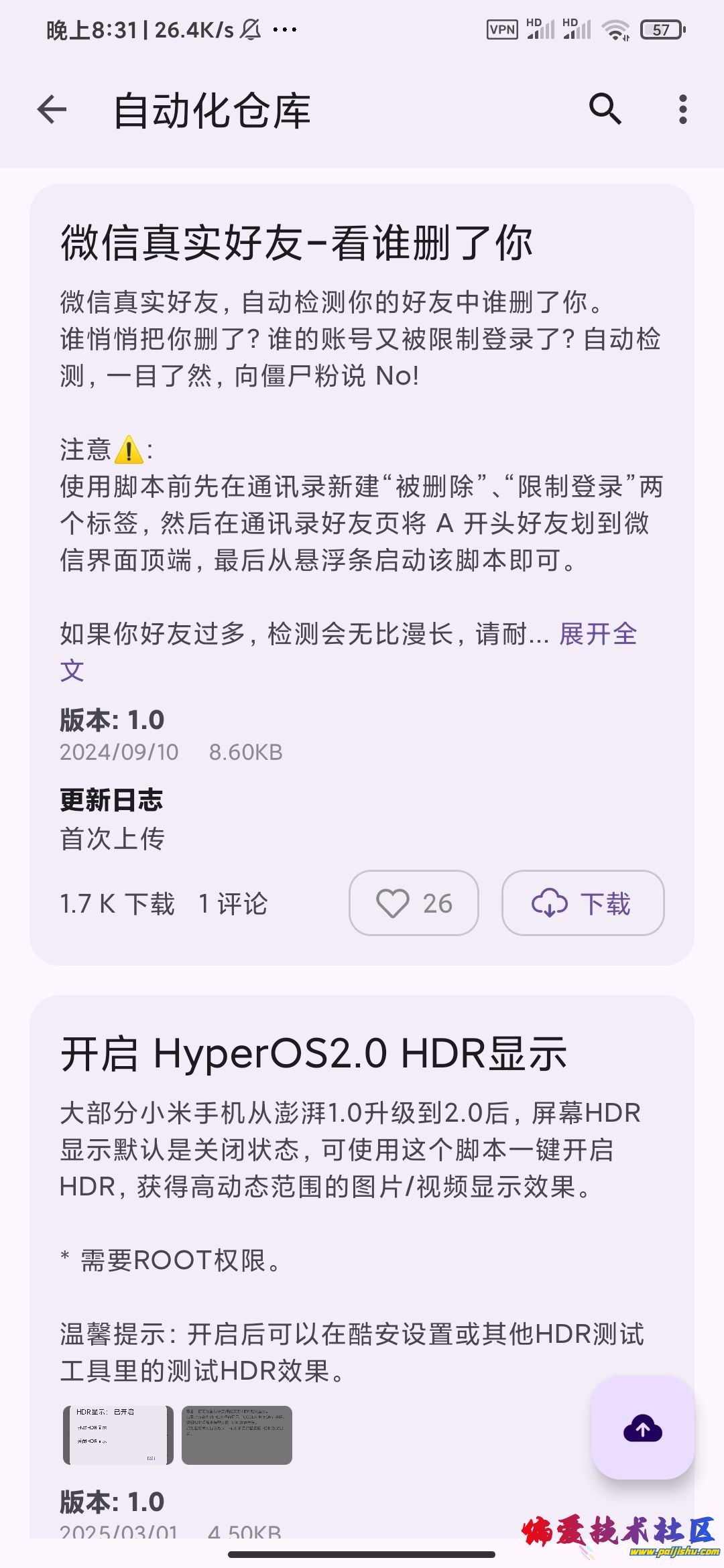Open the second gray HDR screenshot thumbnail
724x1568 pixels.
click(237, 1435)
